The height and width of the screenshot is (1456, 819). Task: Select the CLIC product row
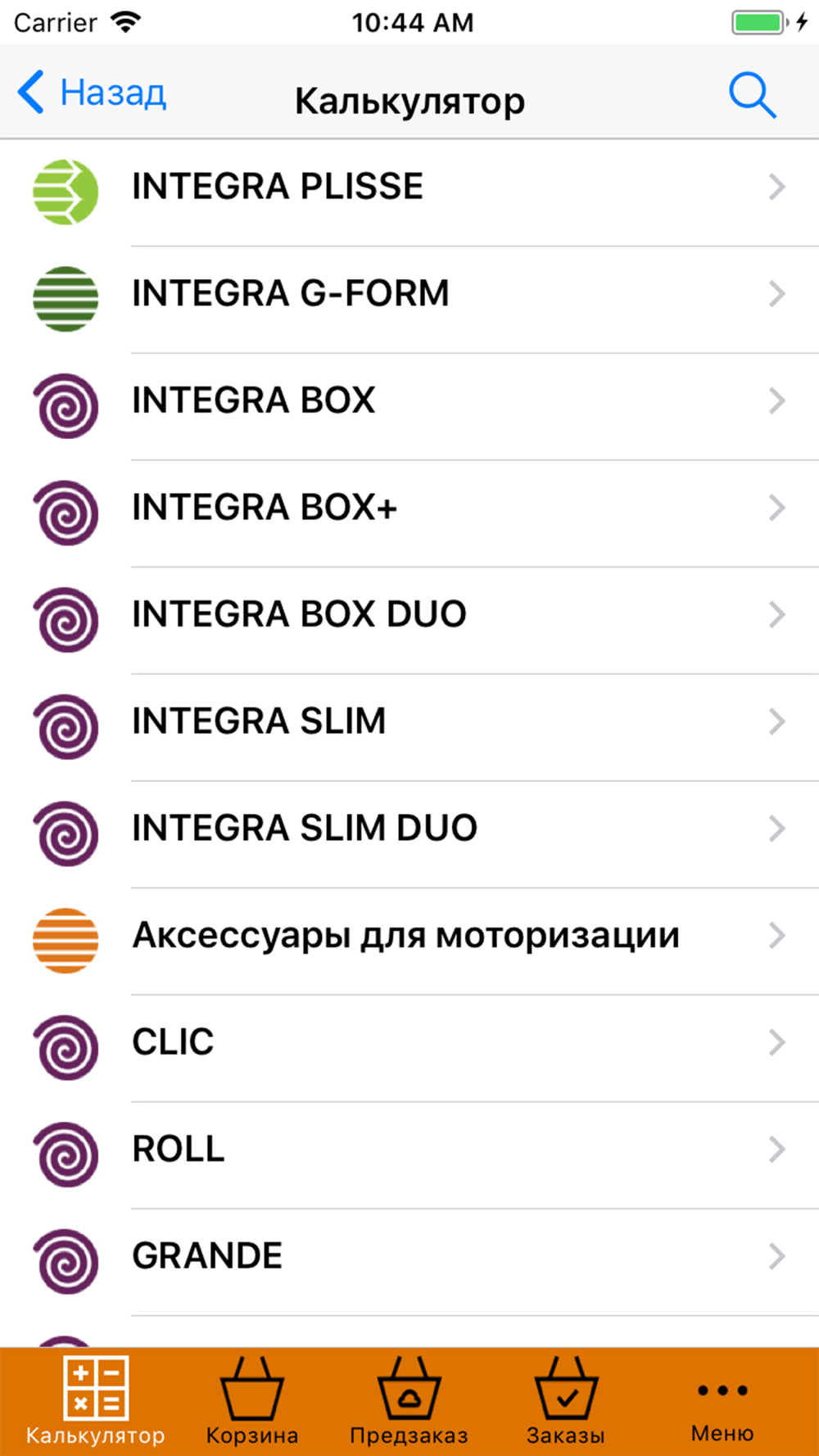(x=409, y=1042)
